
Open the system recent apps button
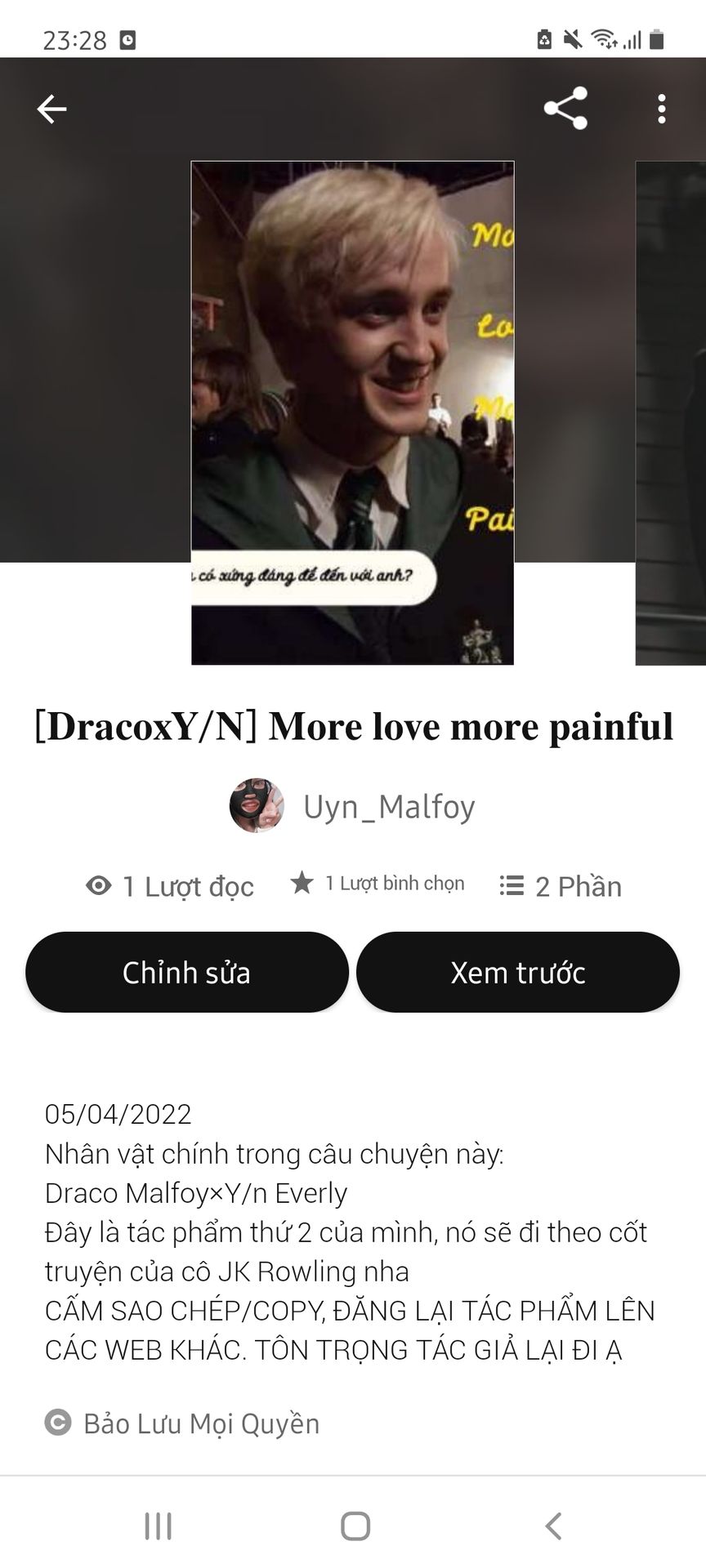158,1526
